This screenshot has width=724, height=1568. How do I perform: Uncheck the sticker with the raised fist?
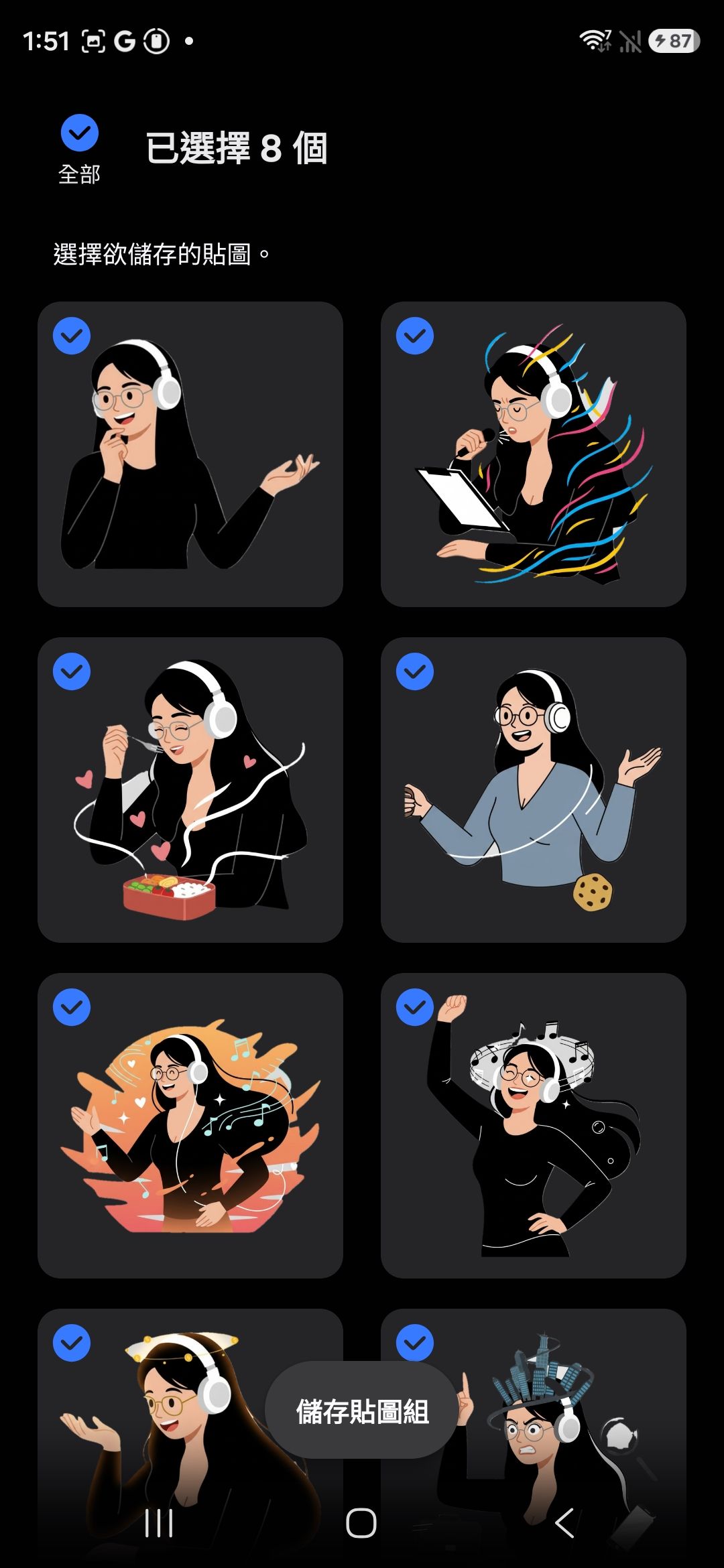point(415,1007)
